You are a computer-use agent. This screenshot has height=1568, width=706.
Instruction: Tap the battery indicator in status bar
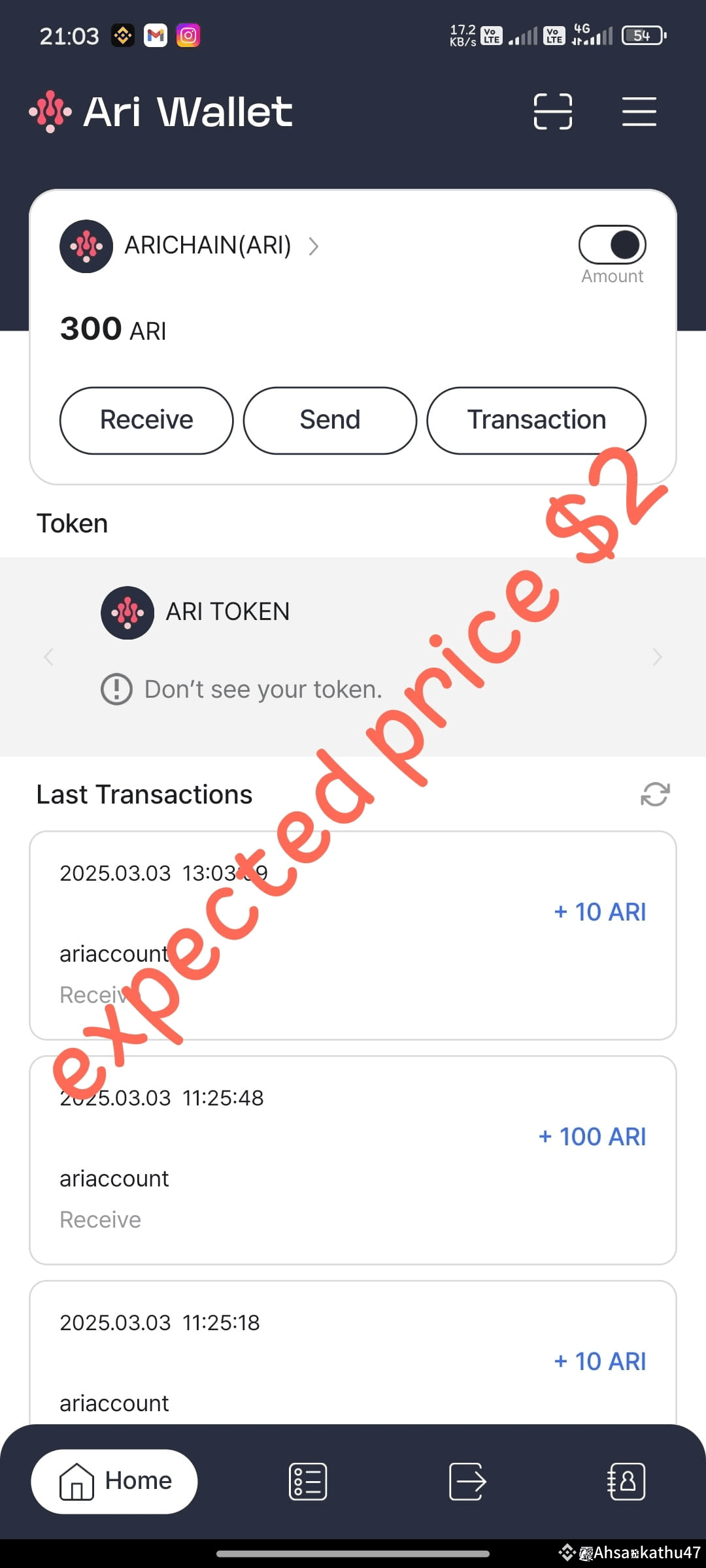point(643,35)
